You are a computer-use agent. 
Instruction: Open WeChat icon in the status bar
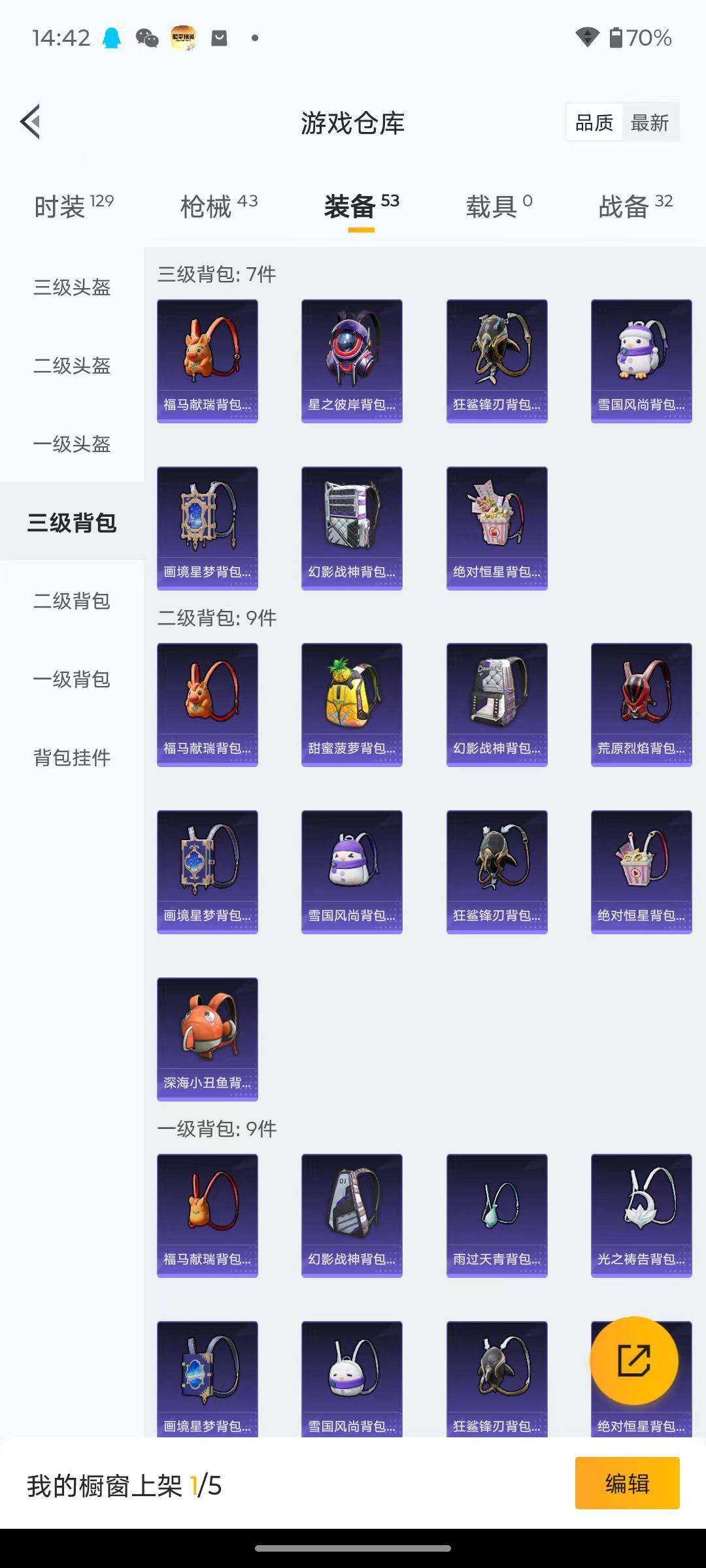(x=145, y=37)
